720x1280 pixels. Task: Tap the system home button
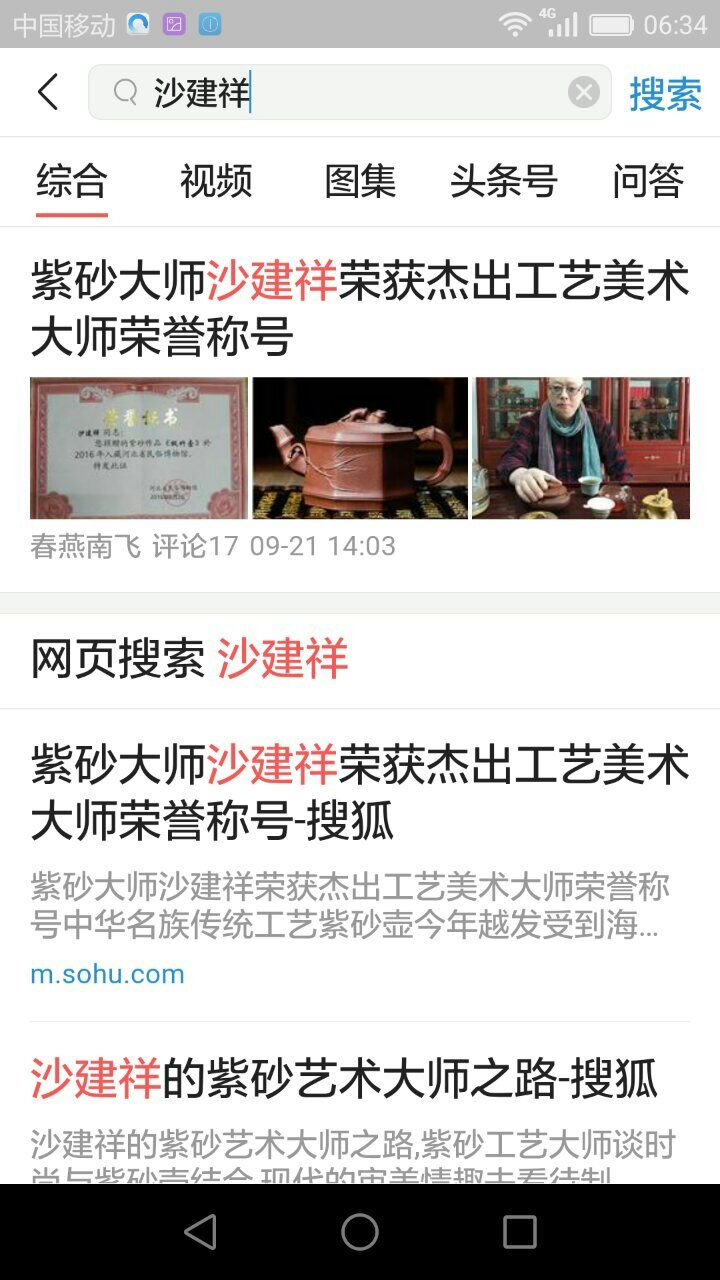coord(360,1232)
